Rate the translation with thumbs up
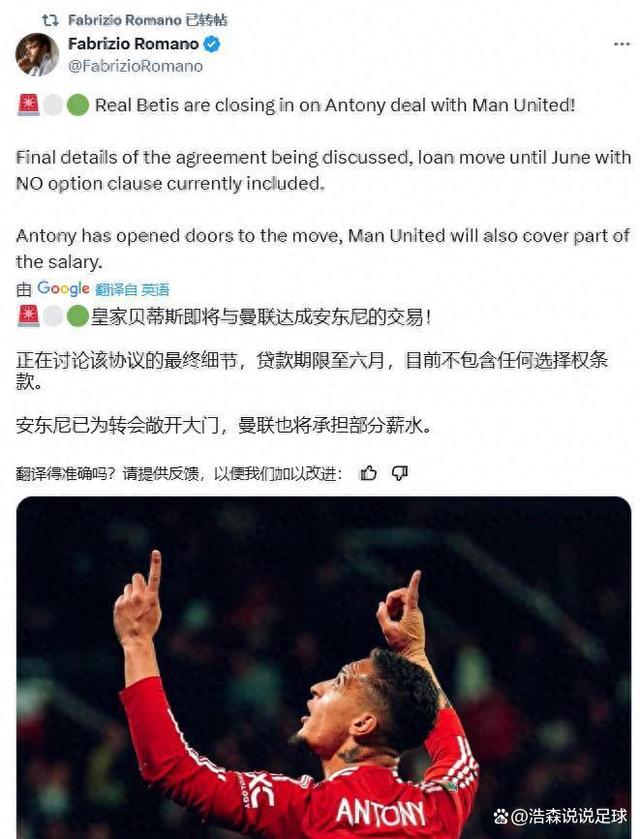Screen dimensions: 640x839 (369, 473)
